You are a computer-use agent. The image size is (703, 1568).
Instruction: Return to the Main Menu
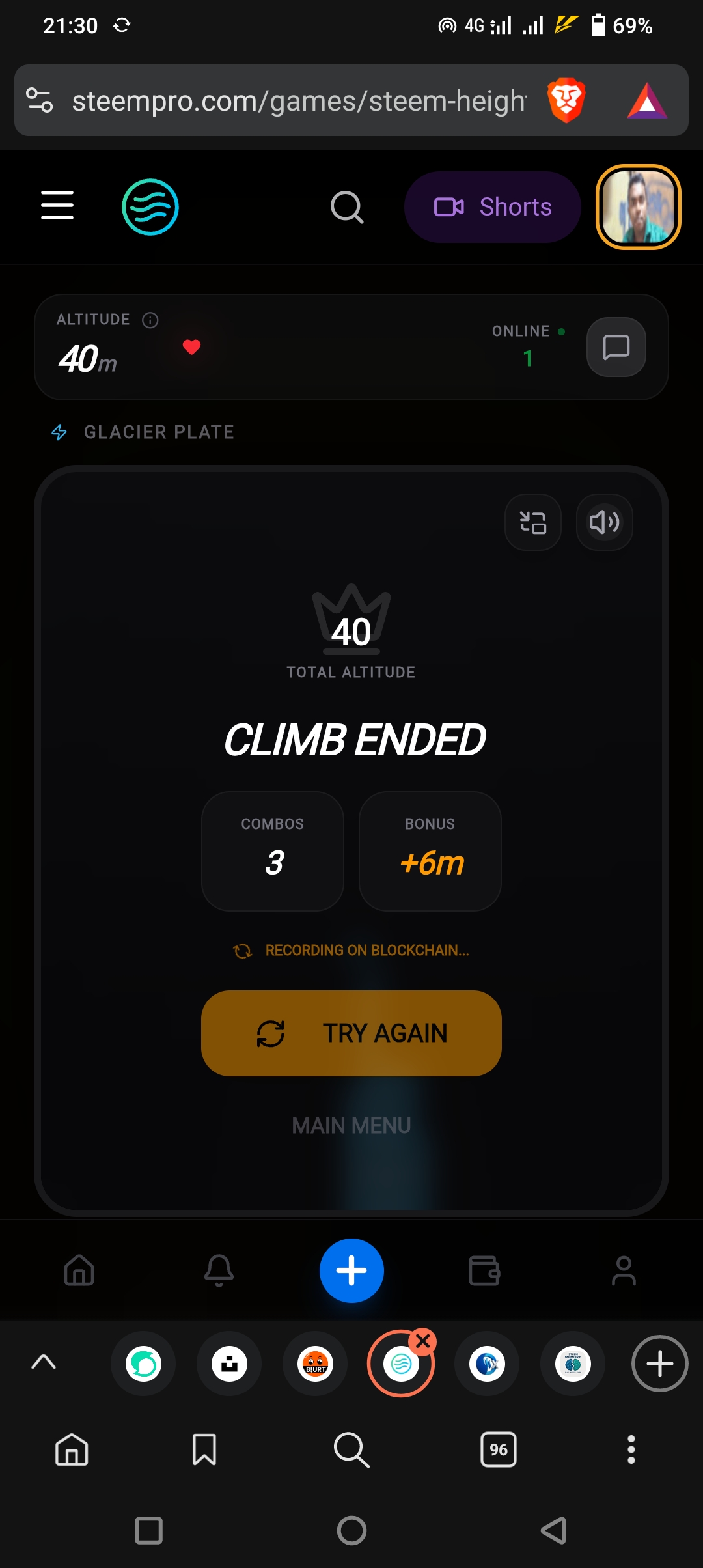pyautogui.click(x=351, y=1125)
